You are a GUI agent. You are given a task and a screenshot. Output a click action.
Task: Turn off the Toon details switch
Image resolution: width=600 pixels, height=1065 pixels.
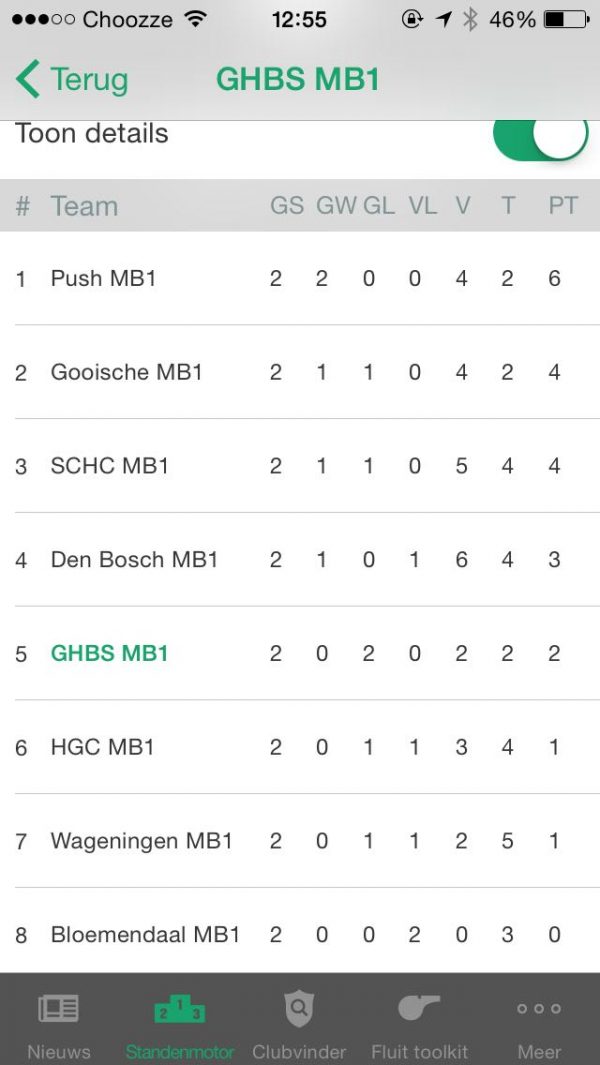click(x=540, y=139)
